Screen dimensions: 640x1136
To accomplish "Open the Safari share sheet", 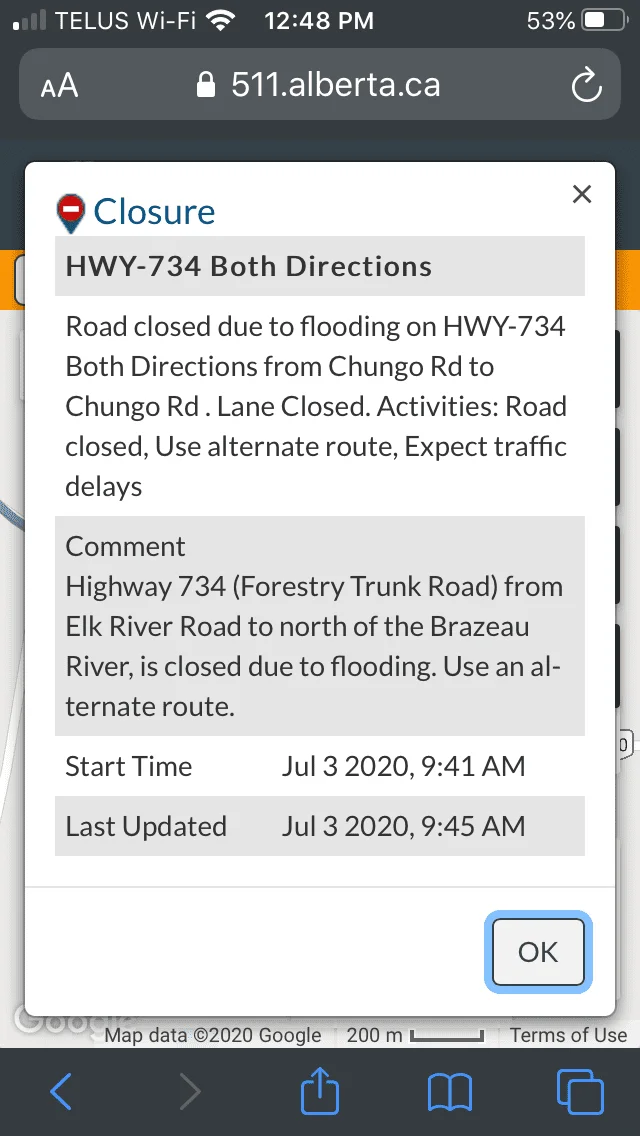I will 321,1090.
